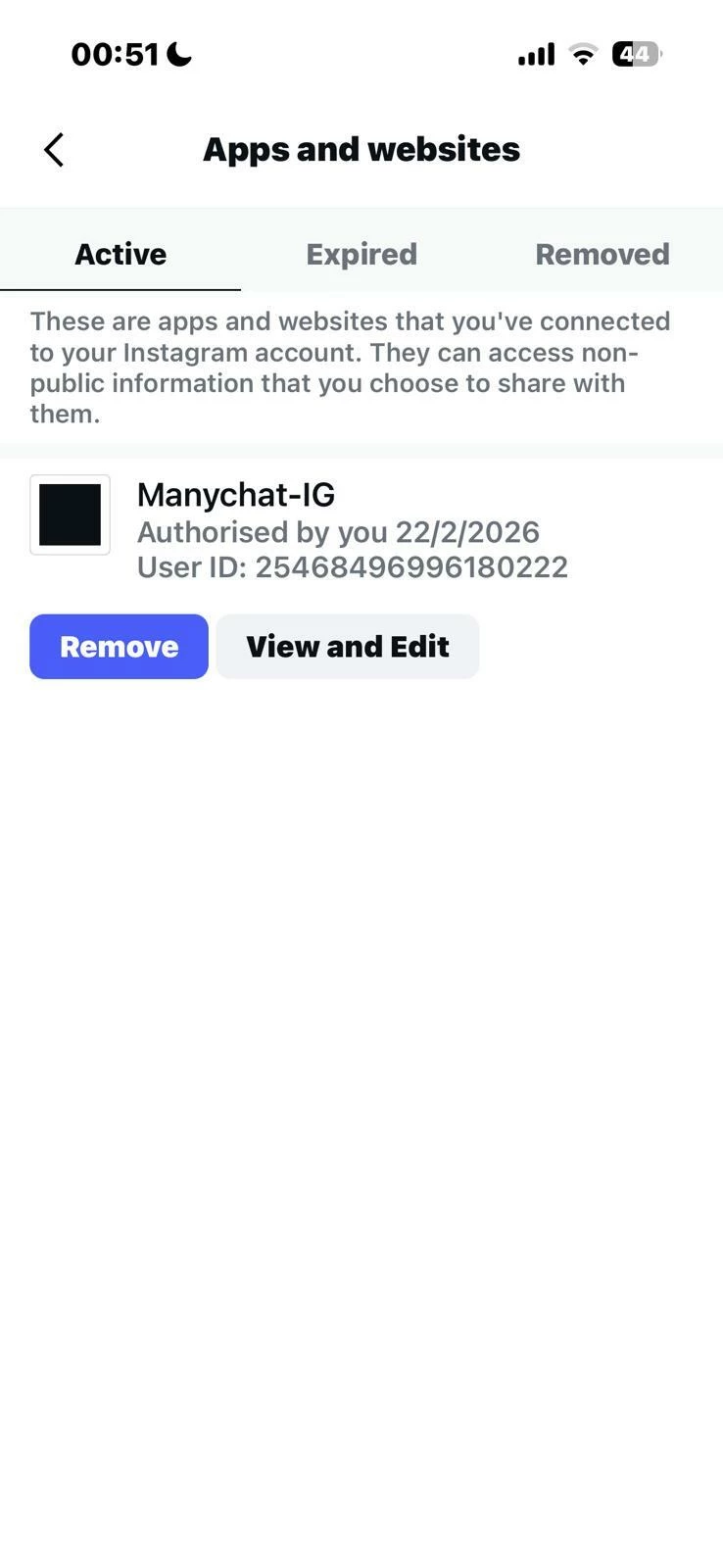This screenshot has width=723, height=1568.
Task: Switch to the Removed tab
Action: click(602, 255)
